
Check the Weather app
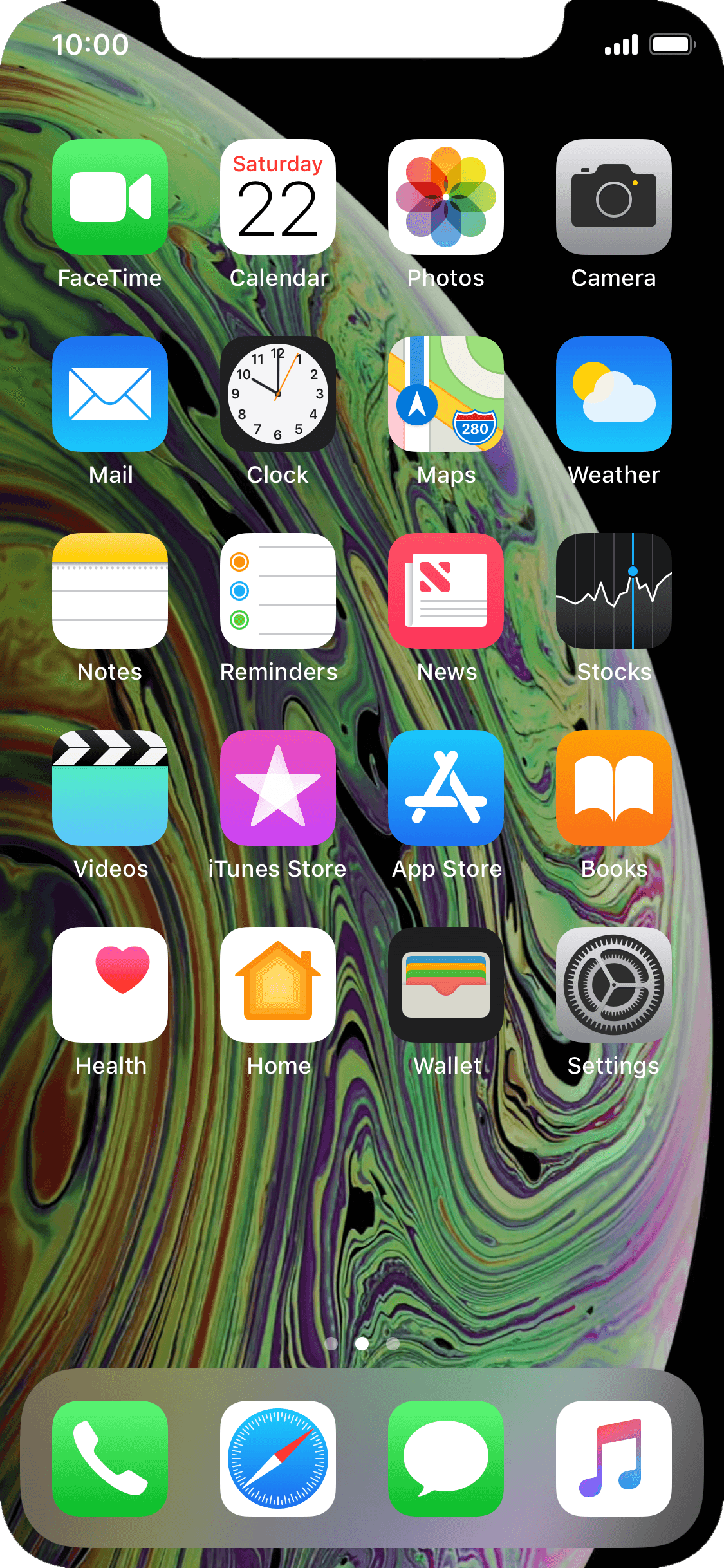pos(613,395)
